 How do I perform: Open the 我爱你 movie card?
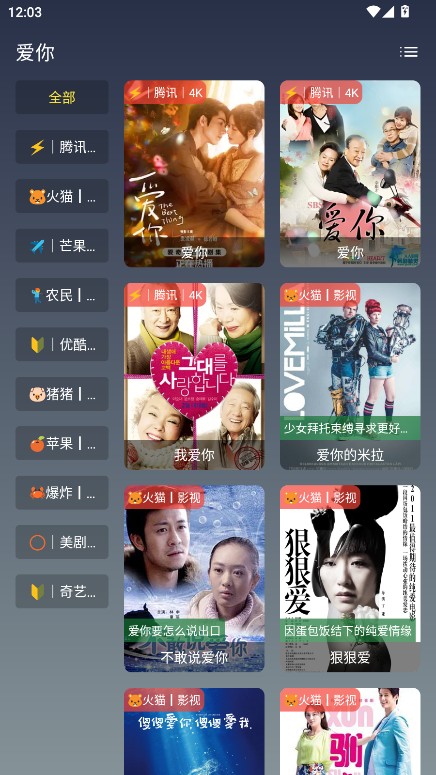click(x=194, y=376)
